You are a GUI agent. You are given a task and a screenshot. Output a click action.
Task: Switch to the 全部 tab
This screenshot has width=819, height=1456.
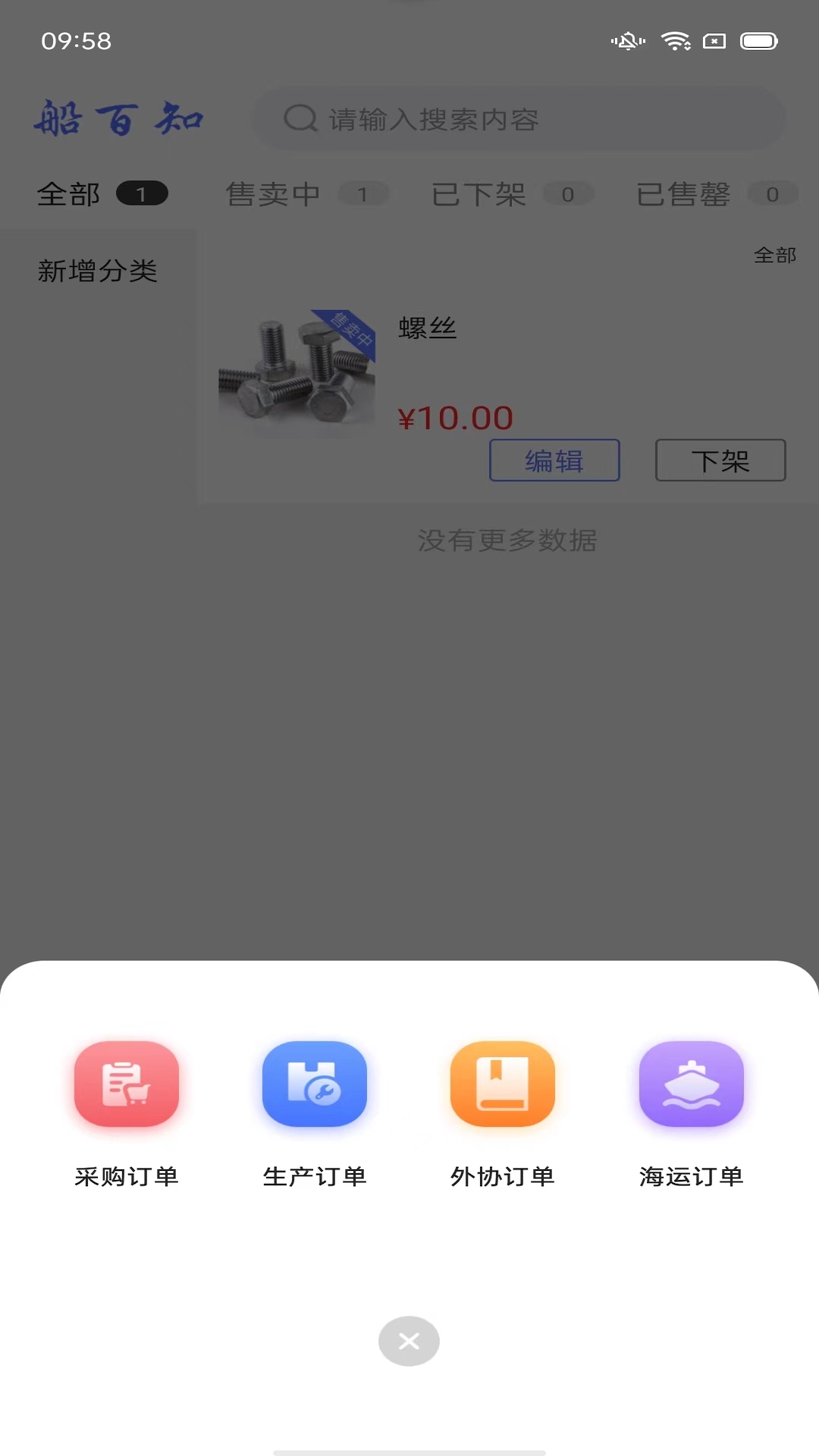tap(69, 194)
